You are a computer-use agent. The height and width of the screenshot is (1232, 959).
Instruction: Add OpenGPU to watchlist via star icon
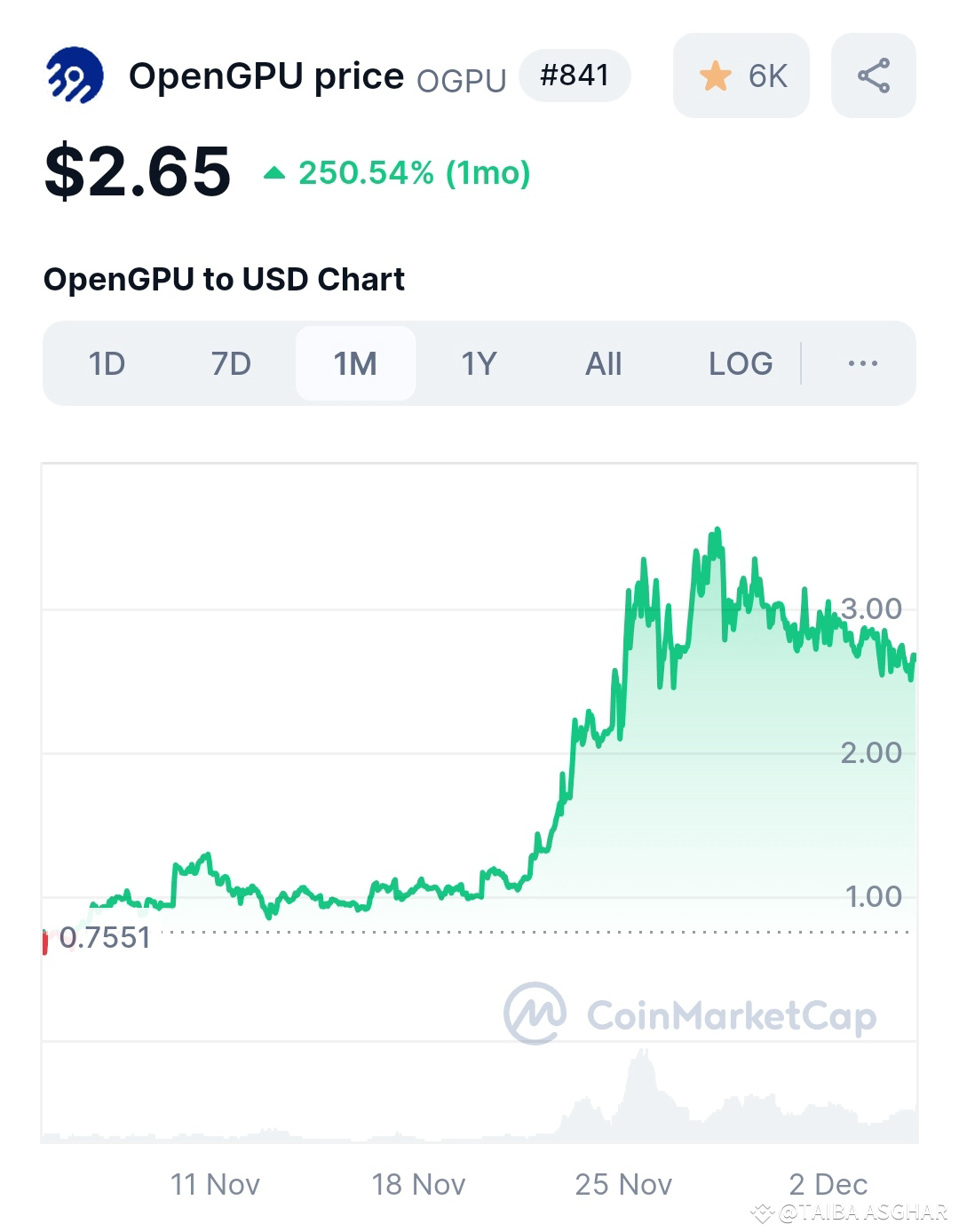(714, 76)
